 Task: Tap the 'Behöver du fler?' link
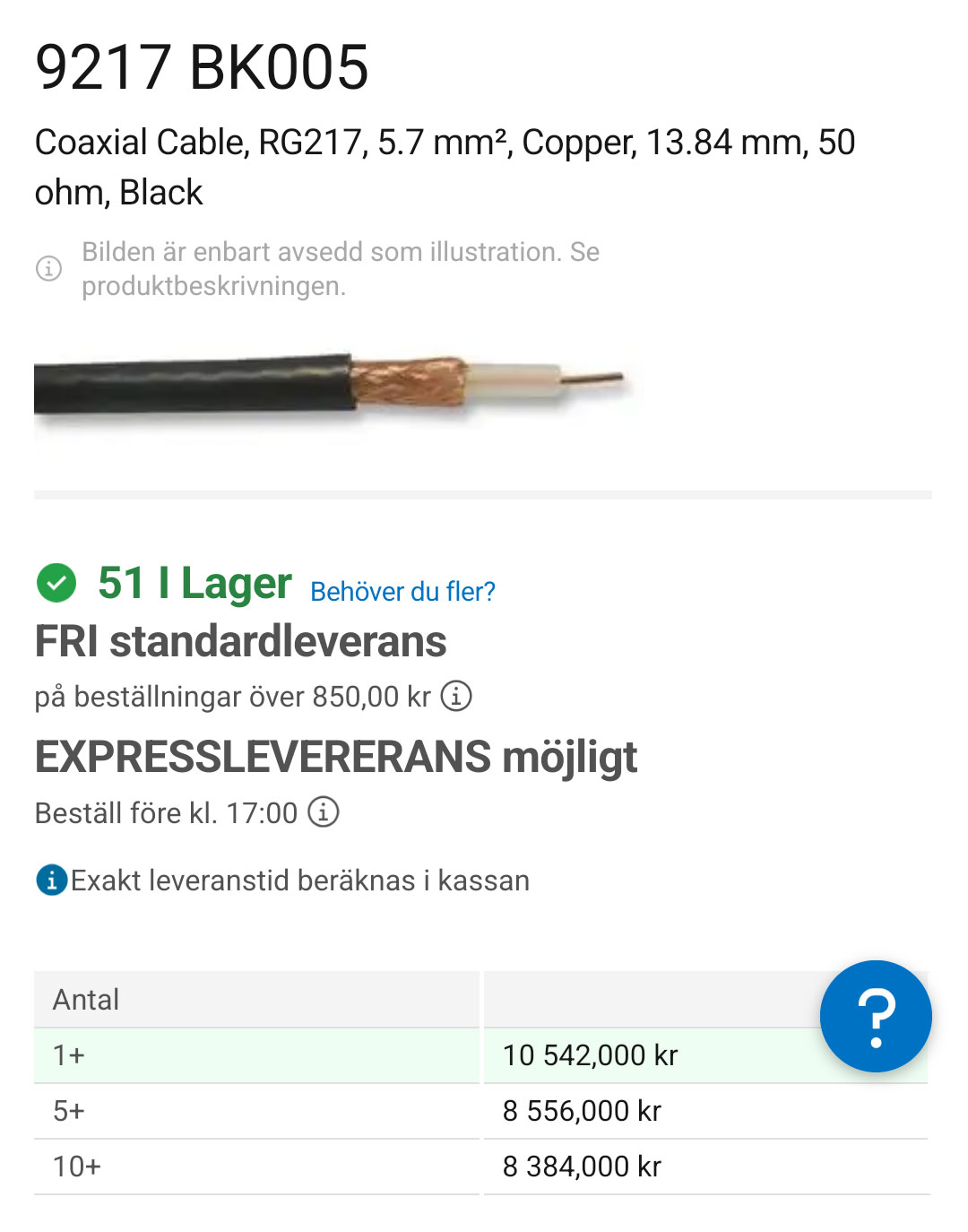coord(402,592)
